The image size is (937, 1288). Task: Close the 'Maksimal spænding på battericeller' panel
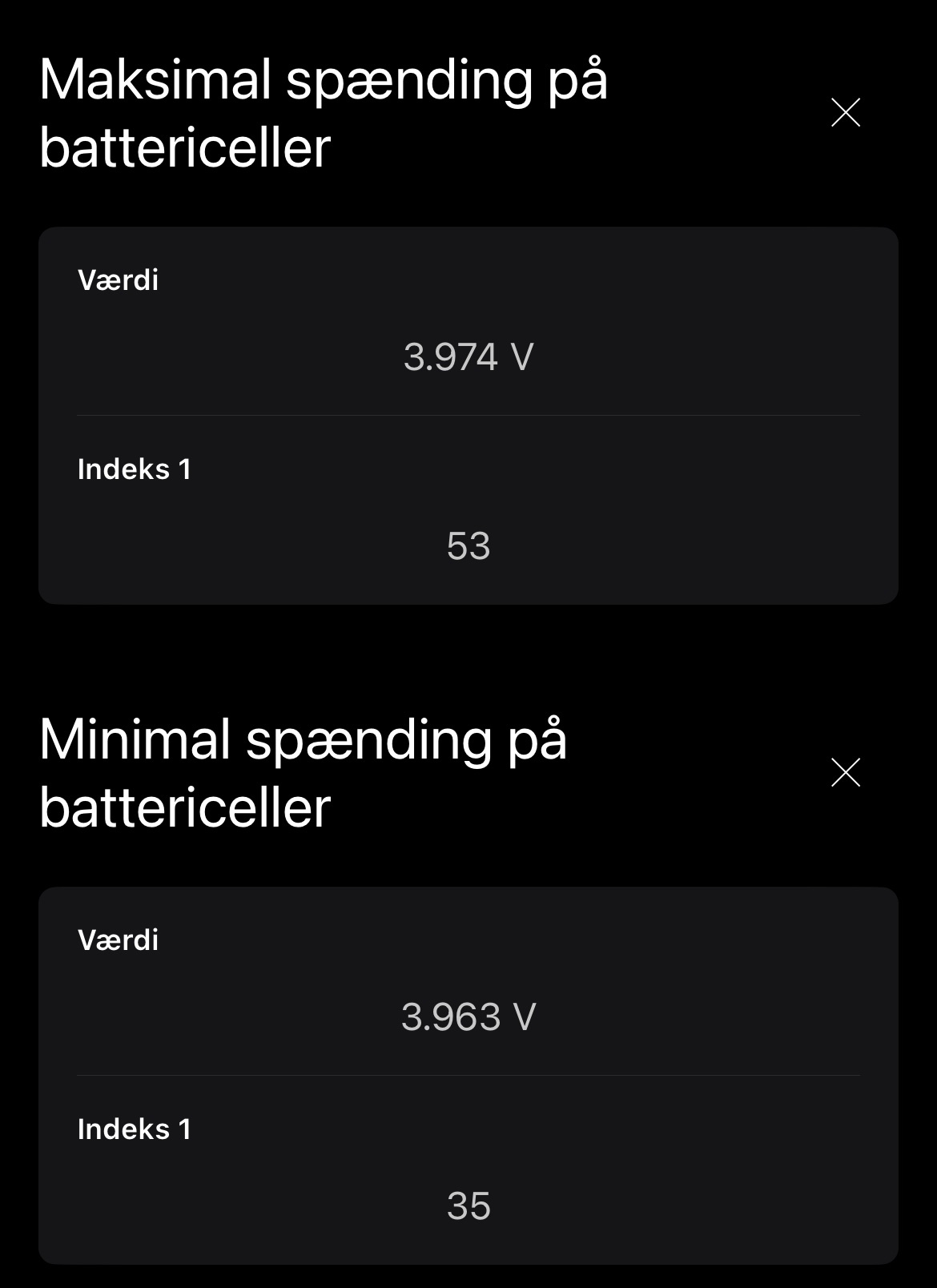pyautogui.click(x=846, y=113)
